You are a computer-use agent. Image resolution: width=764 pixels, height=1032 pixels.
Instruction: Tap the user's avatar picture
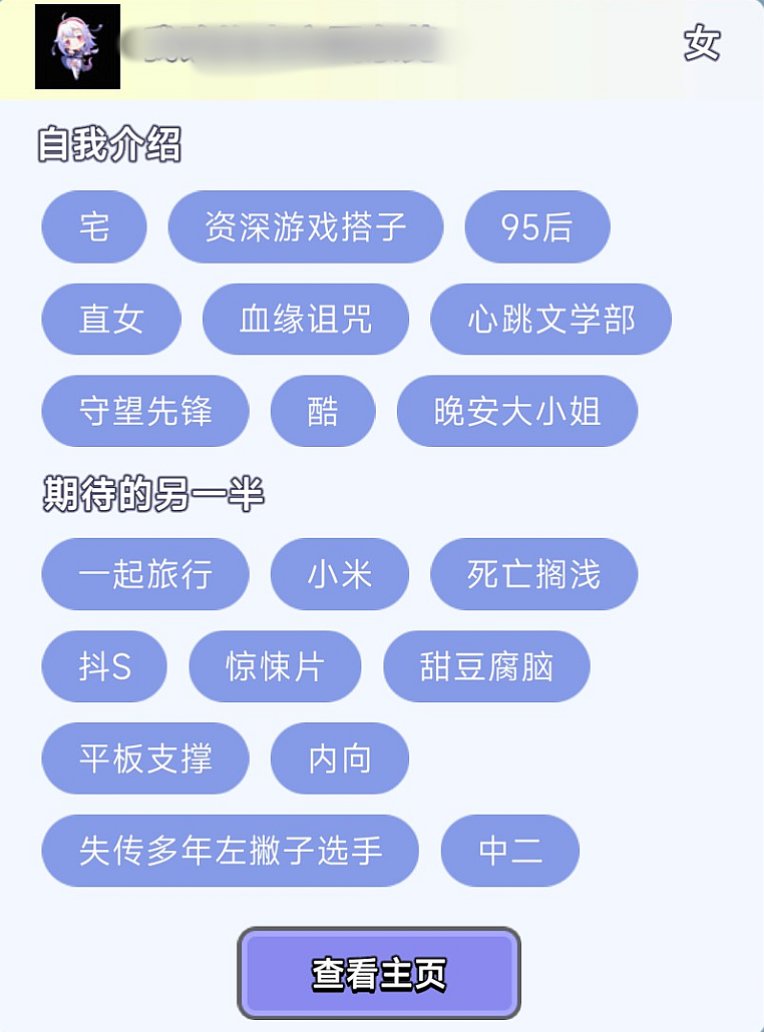click(x=78, y=46)
